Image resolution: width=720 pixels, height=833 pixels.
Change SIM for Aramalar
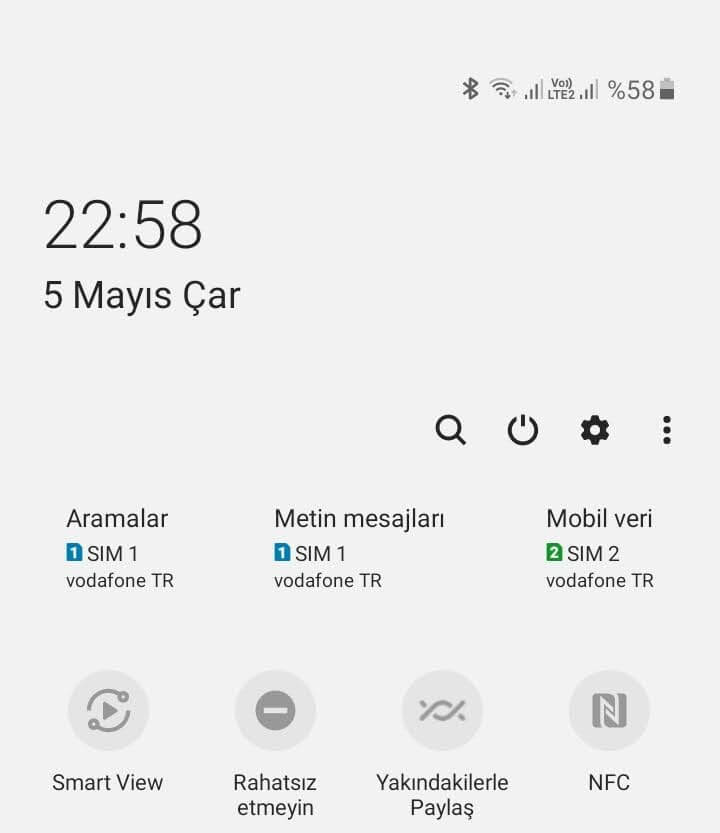click(x=119, y=548)
